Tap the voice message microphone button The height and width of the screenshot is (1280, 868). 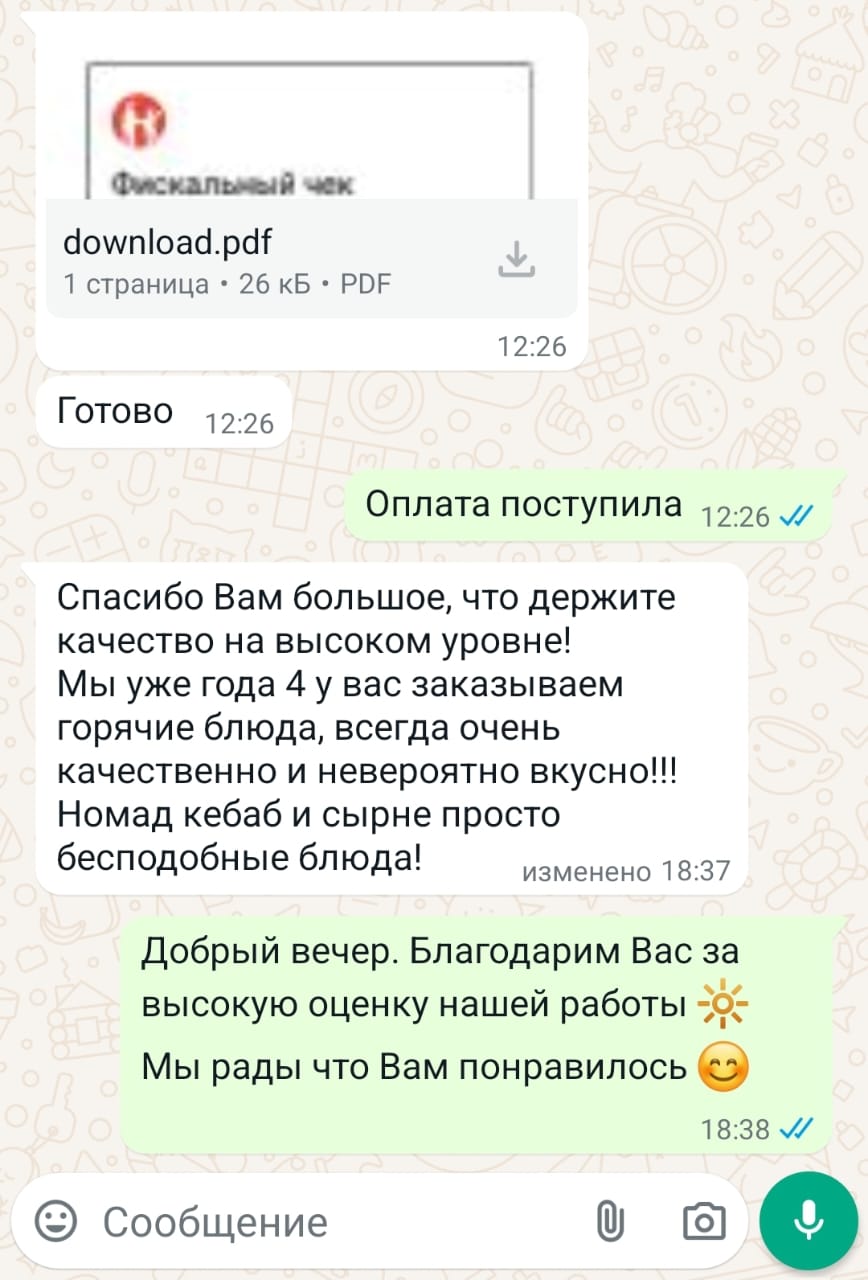[x=808, y=1221]
